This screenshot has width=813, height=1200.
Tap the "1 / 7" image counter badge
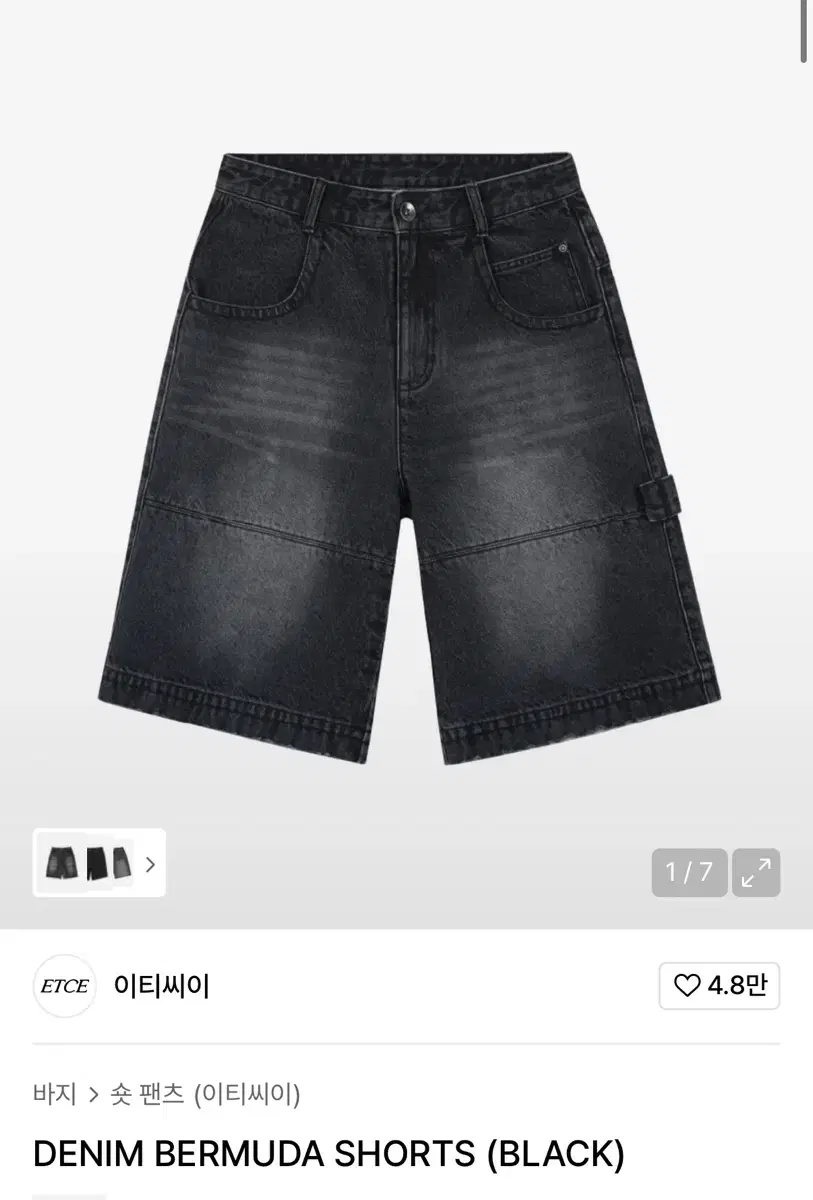pos(689,873)
